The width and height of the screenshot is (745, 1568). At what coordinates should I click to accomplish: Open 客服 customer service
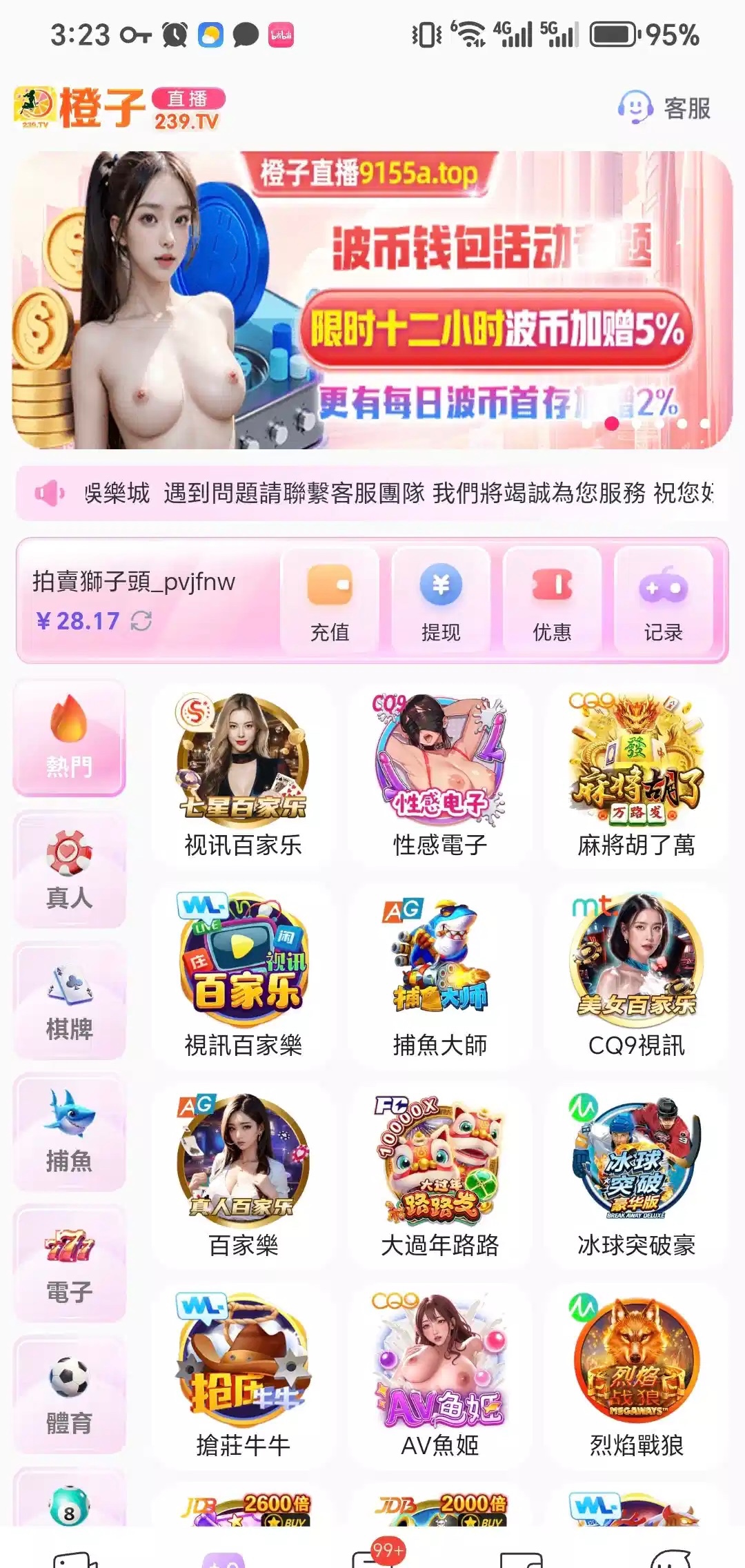point(664,108)
